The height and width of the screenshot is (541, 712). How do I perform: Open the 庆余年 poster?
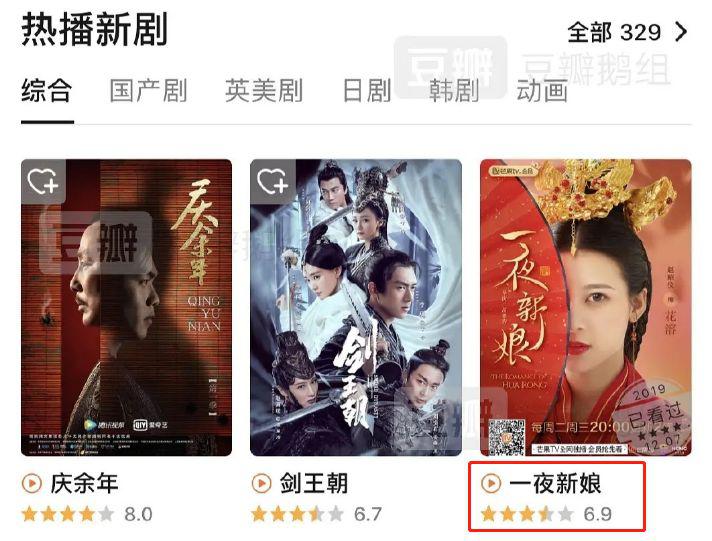click(x=126, y=320)
